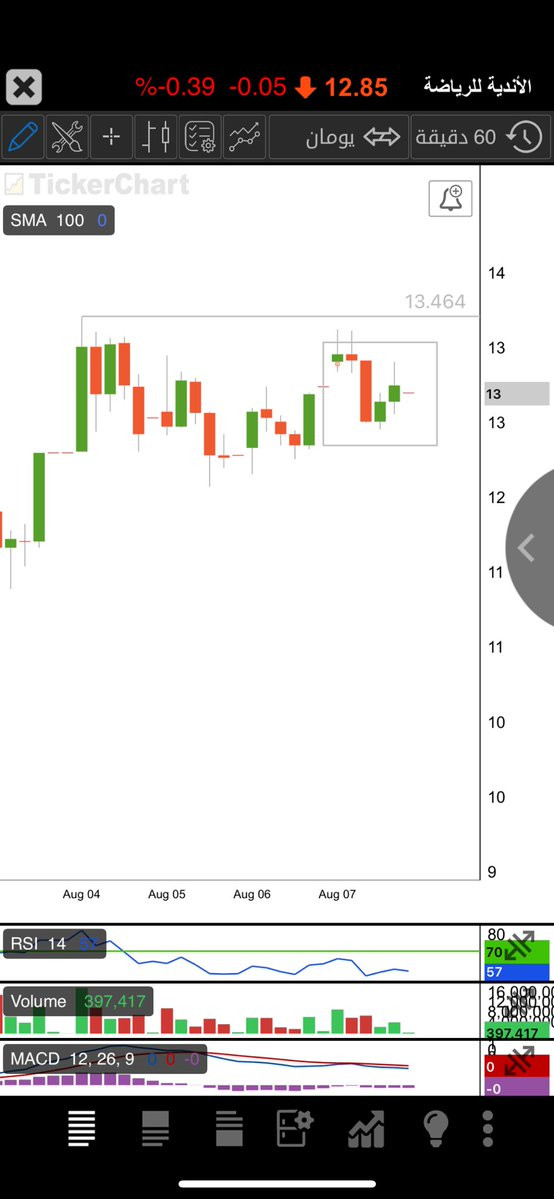Viewport: 554px width, 1199px height.
Task: Close the chart with the X button
Action: click(x=24, y=88)
